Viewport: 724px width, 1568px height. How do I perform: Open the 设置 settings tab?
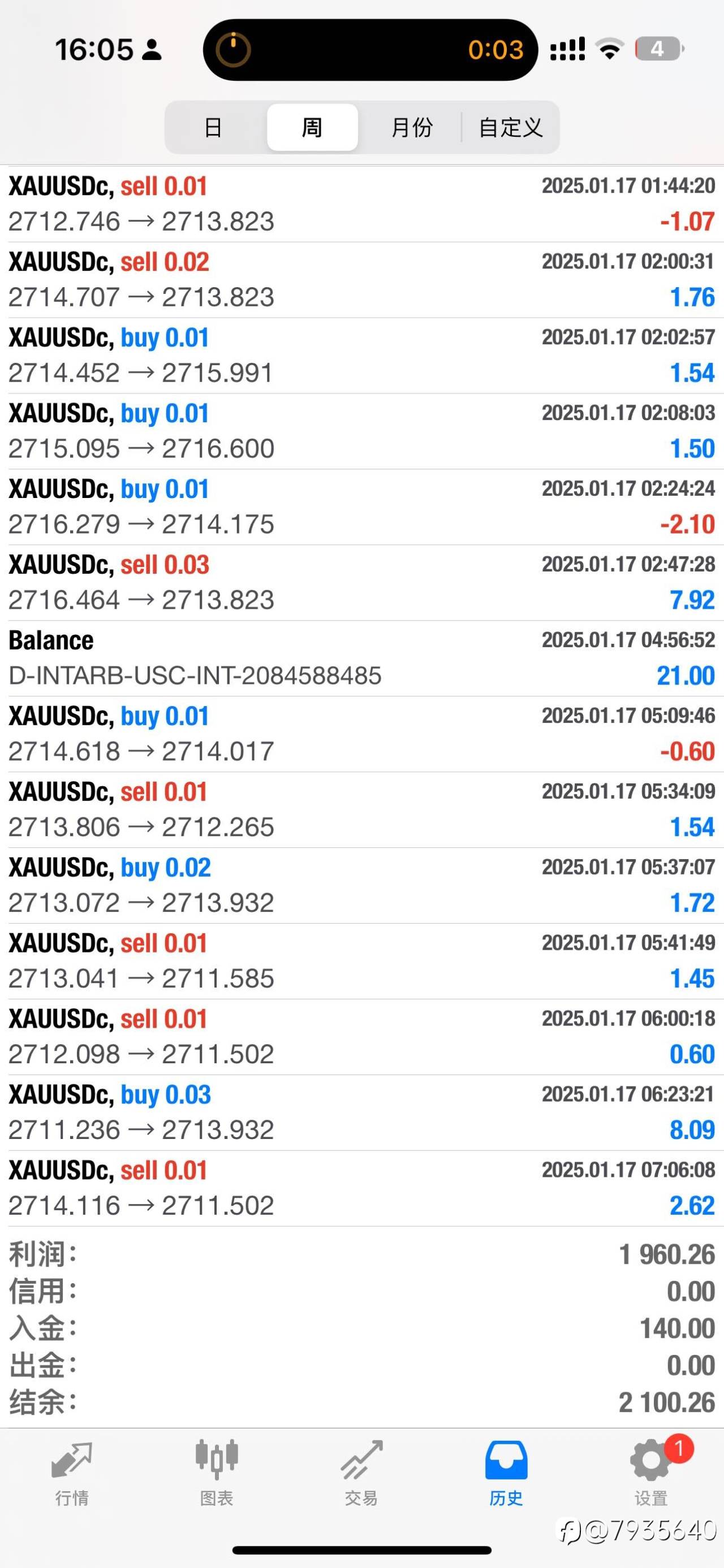click(651, 1472)
